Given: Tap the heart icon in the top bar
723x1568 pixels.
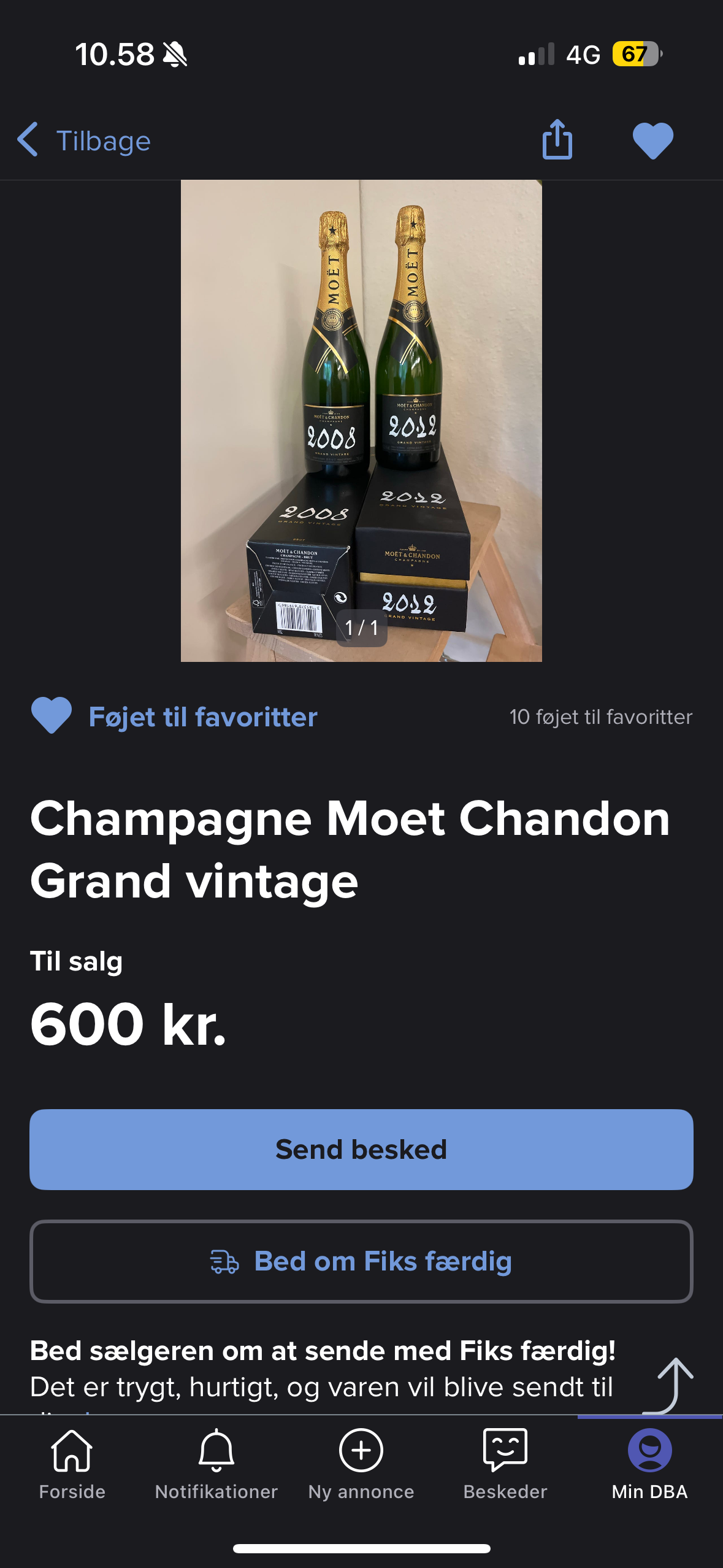Looking at the screenshot, I should coord(652,140).
